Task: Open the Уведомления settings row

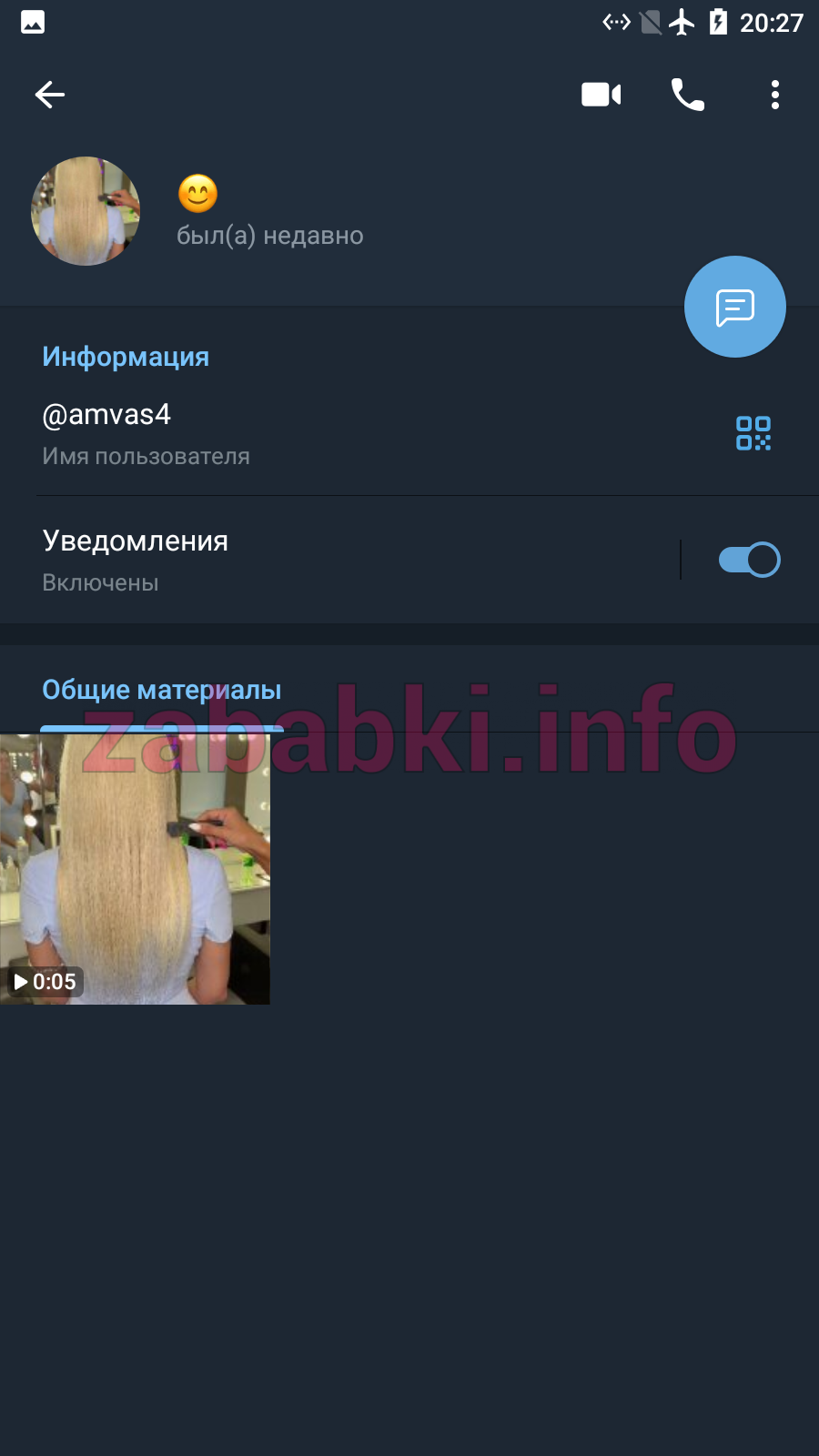Action: coord(339,560)
